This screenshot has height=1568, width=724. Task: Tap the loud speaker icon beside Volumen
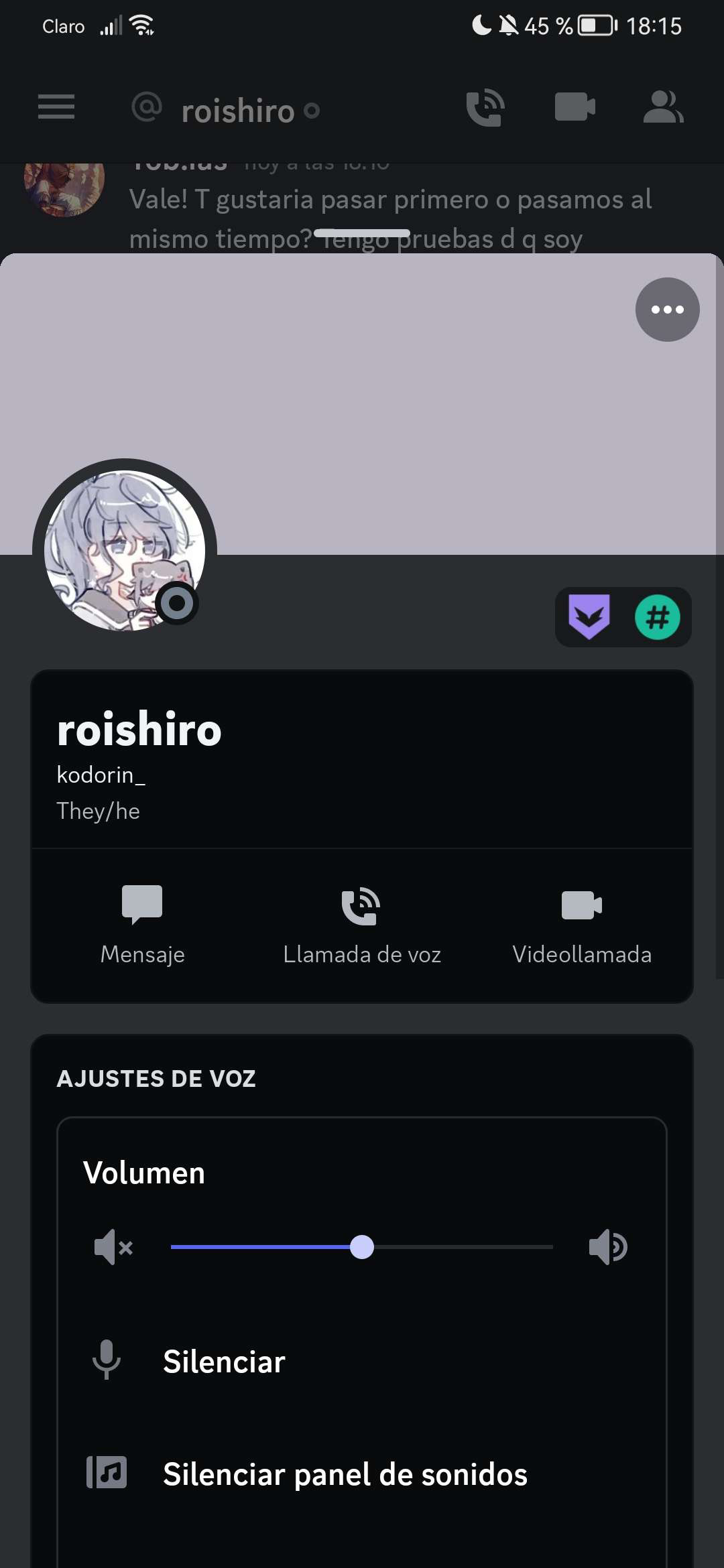click(x=608, y=1247)
